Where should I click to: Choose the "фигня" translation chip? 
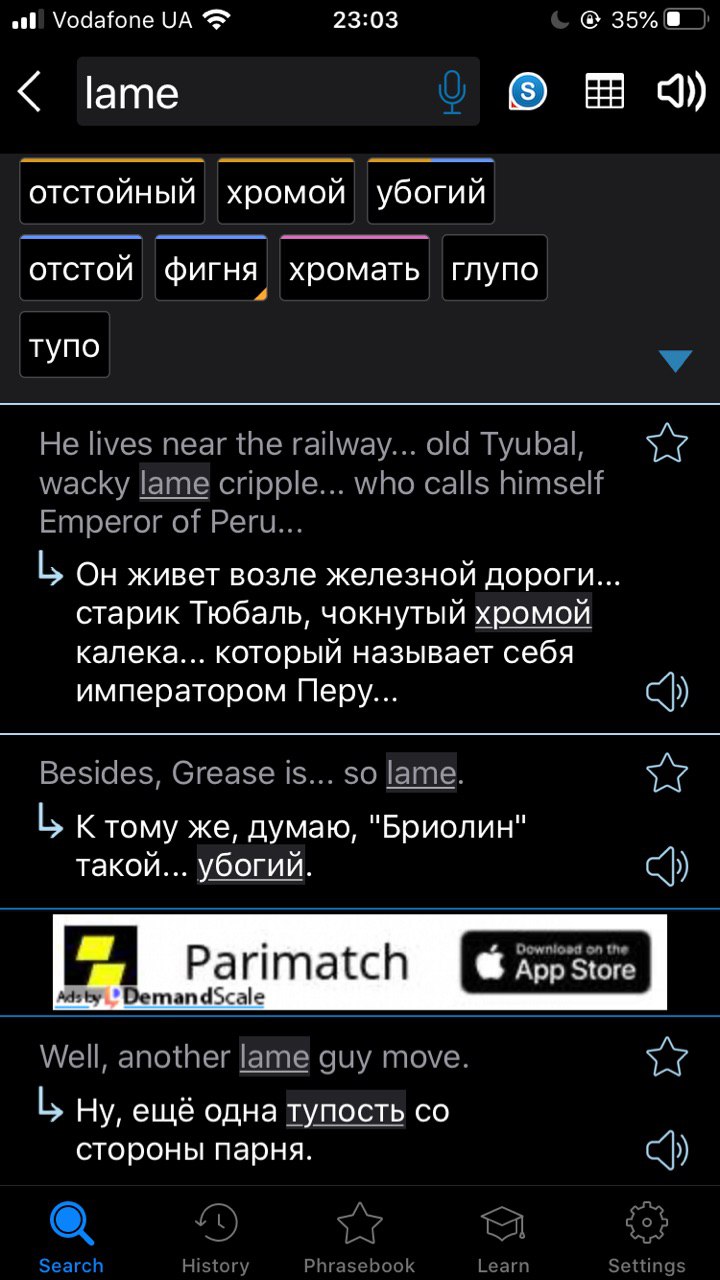coord(211,268)
